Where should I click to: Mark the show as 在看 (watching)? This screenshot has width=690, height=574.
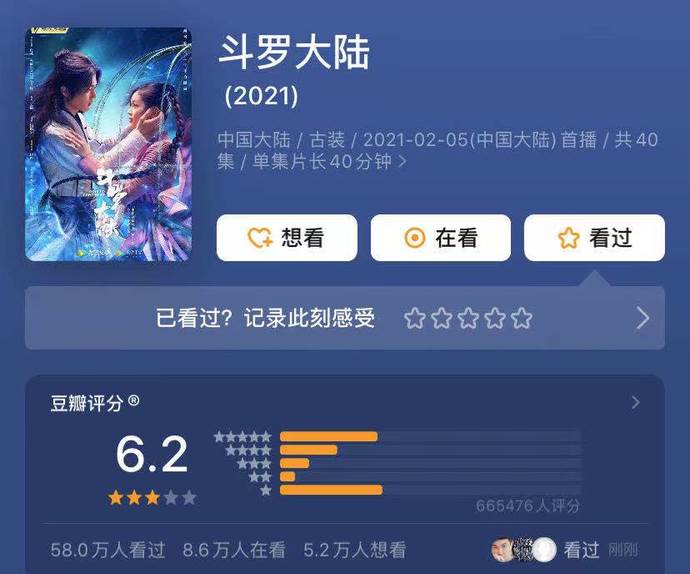[x=440, y=238]
